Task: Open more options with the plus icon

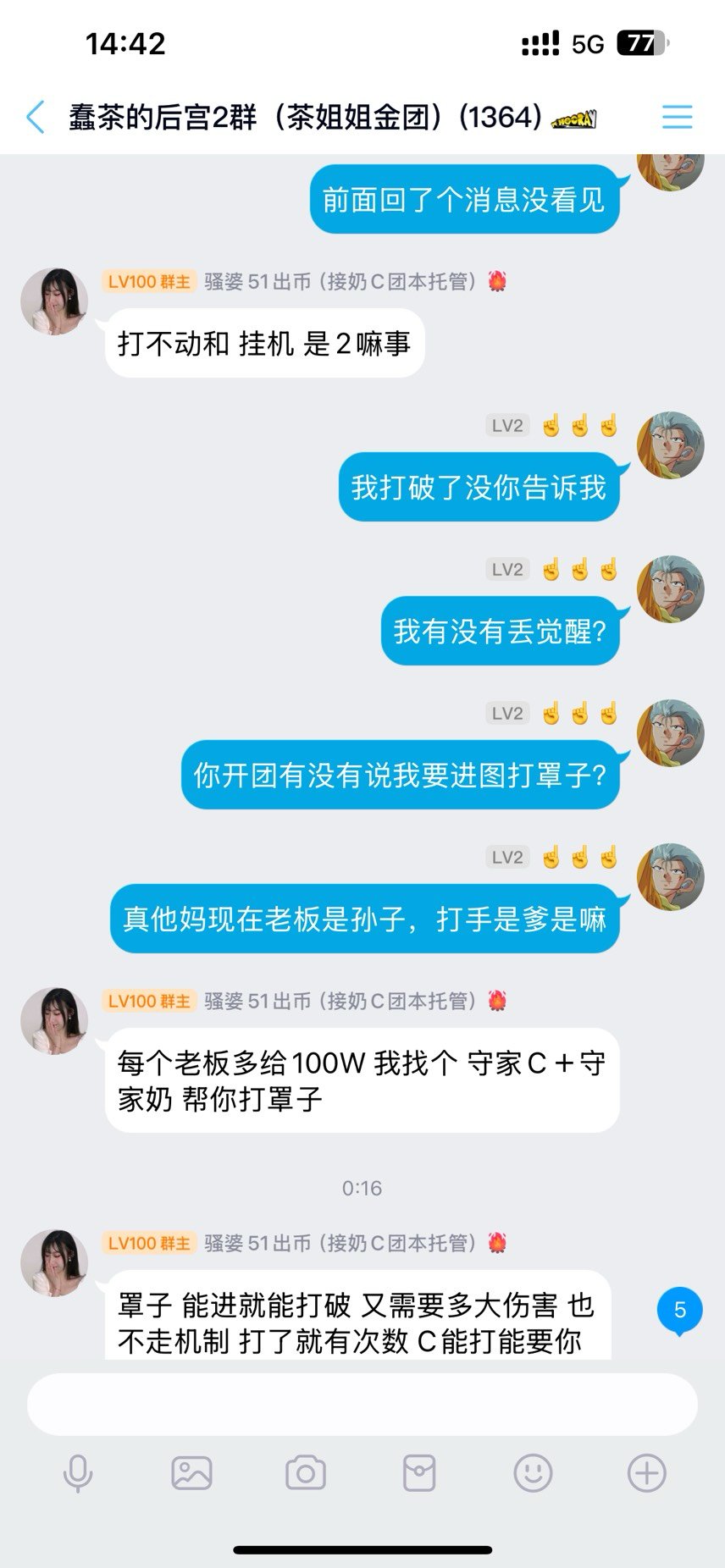Action: click(x=646, y=1473)
